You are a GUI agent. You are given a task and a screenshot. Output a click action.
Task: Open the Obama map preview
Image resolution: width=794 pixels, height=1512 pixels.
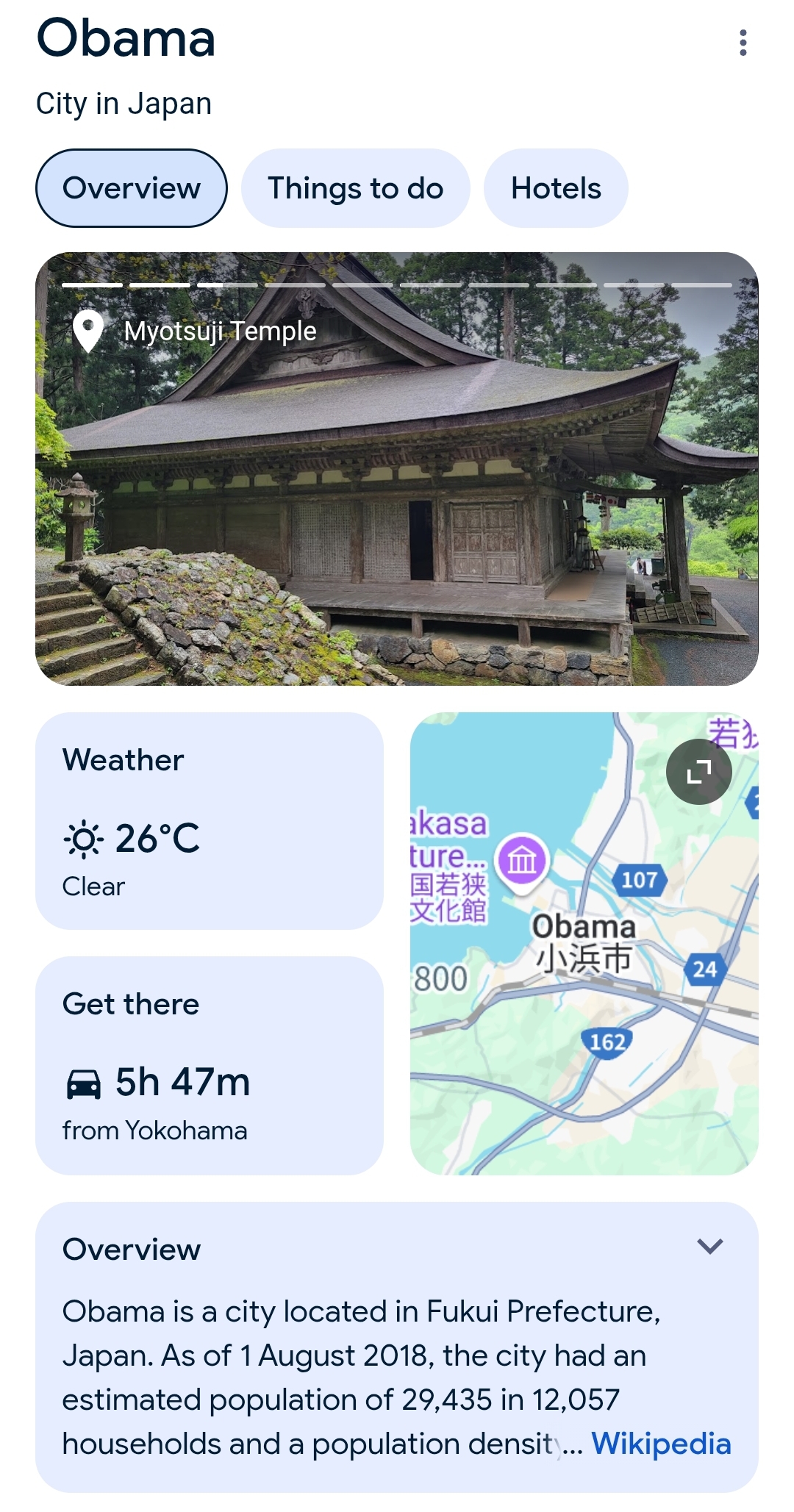pyautogui.click(x=584, y=944)
